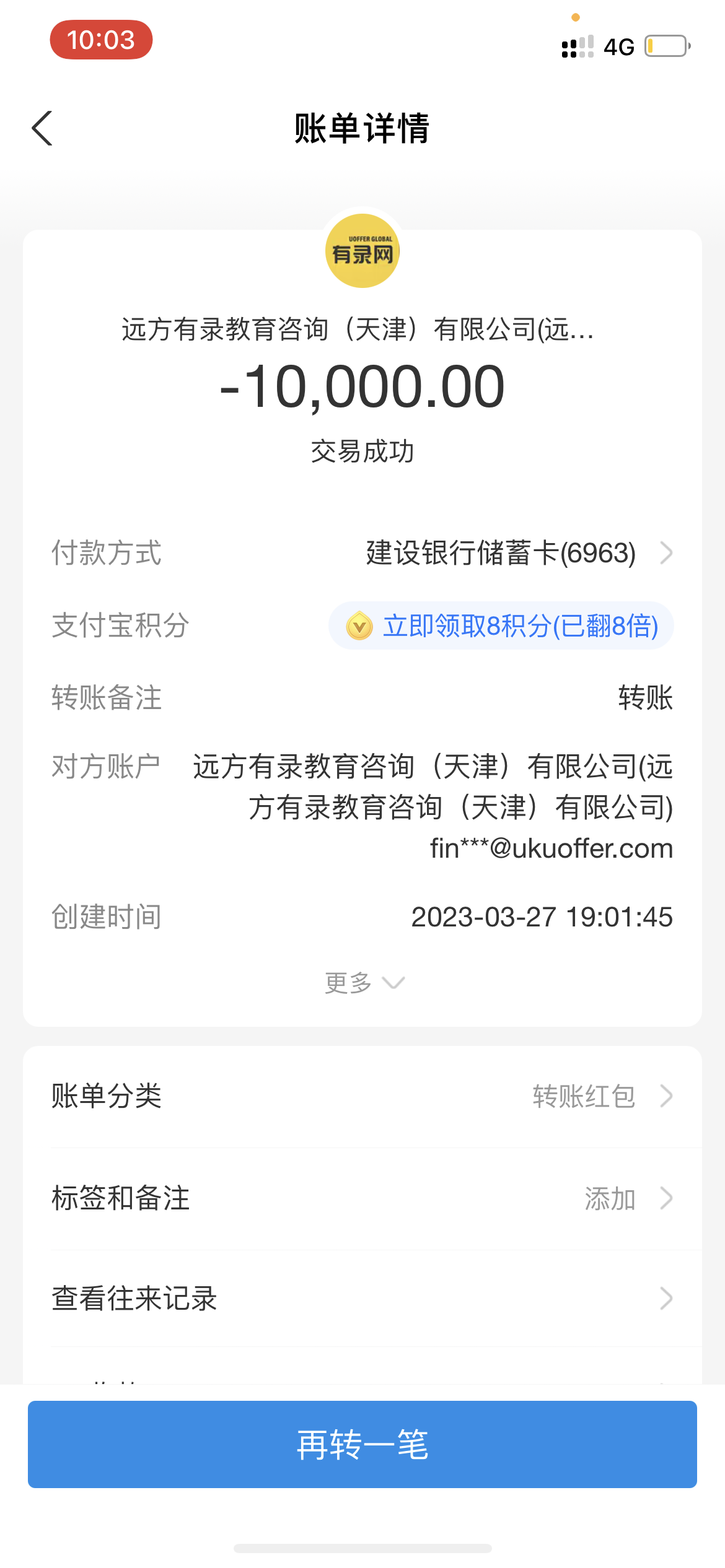Open the 账单分类 category row
Image resolution: width=725 pixels, height=1568 pixels.
[362, 1096]
